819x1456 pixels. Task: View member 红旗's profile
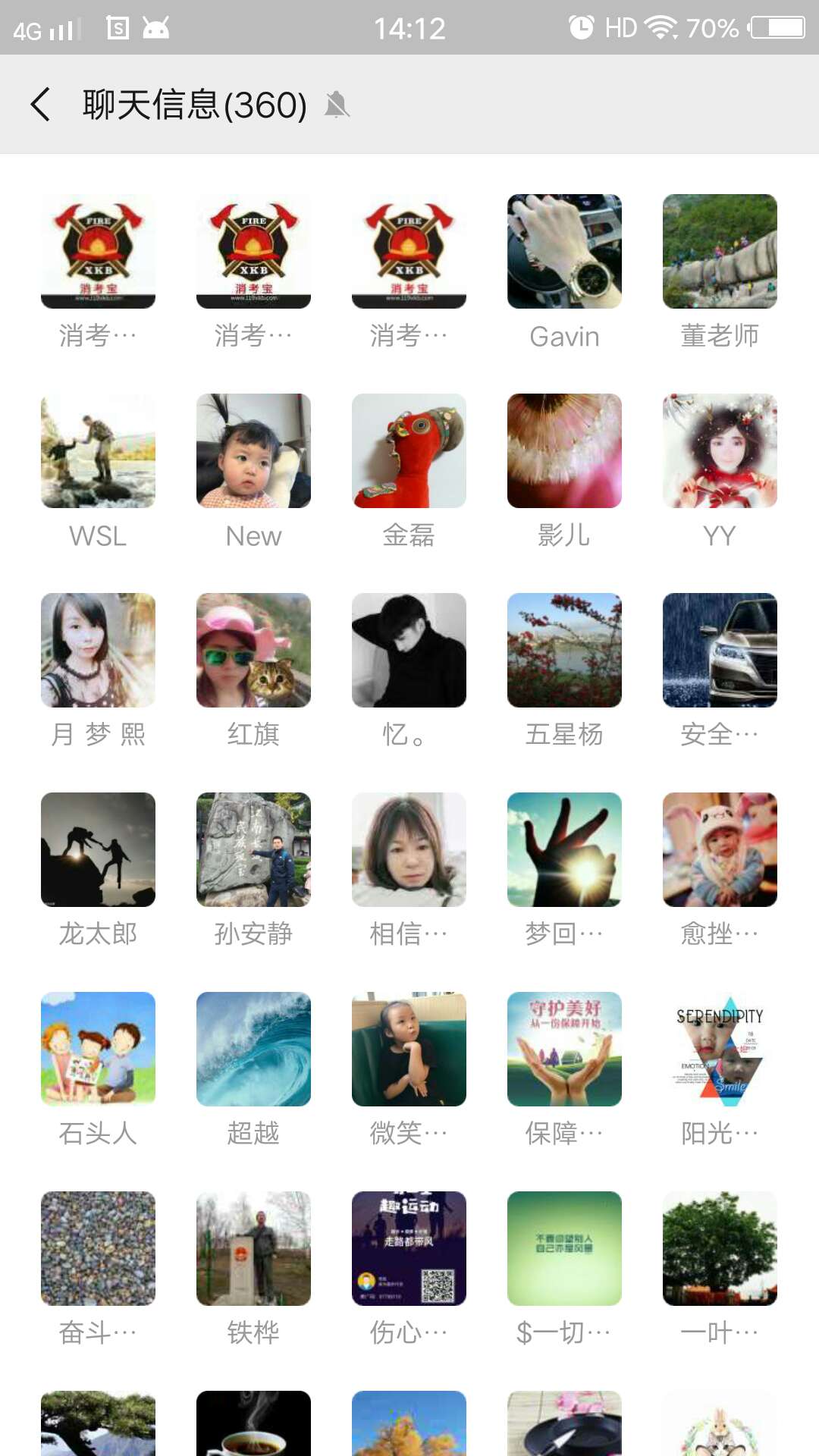[253, 651]
